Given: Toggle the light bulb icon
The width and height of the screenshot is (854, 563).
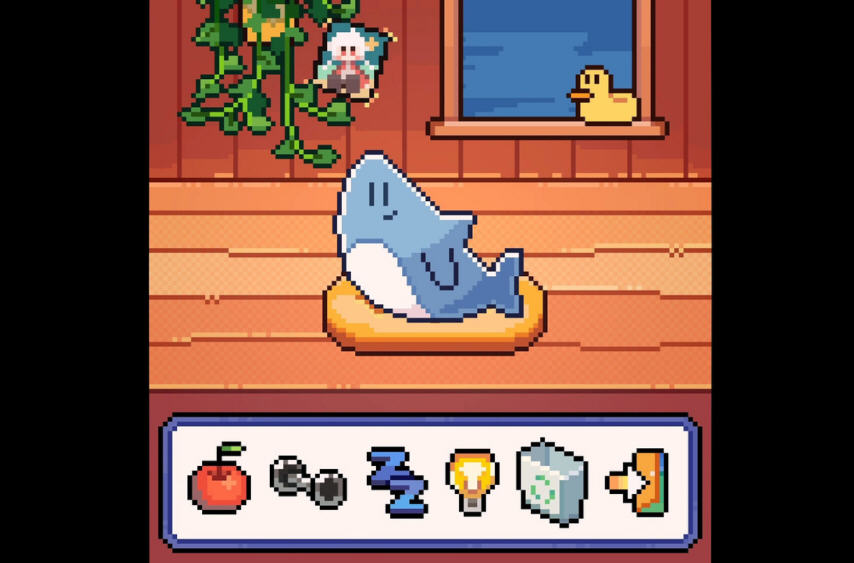Looking at the screenshot, I should (x=472, y=480).
